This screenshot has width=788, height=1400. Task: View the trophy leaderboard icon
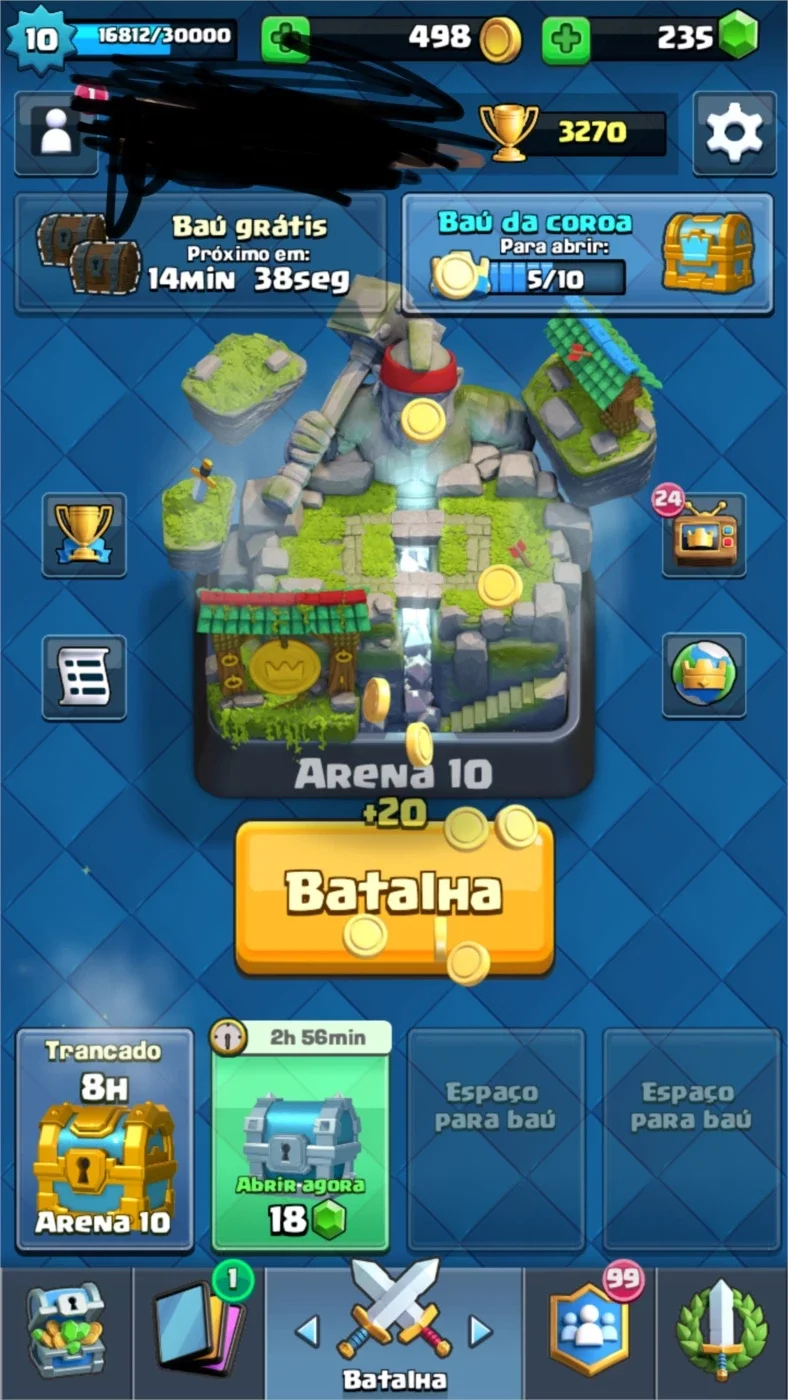click(x=84, y=534)
